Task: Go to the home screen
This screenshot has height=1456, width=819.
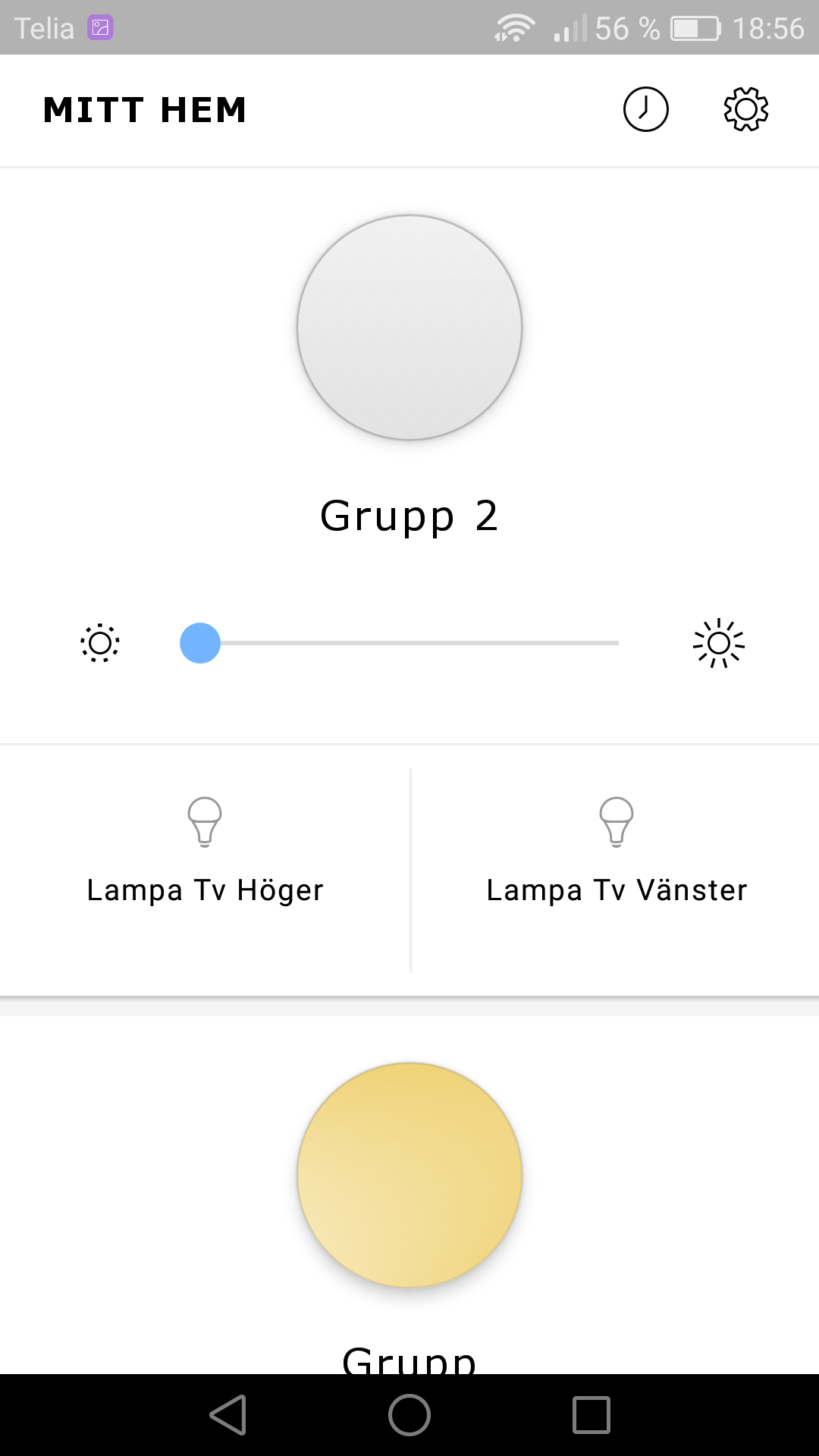Action: coord(409,1415)
